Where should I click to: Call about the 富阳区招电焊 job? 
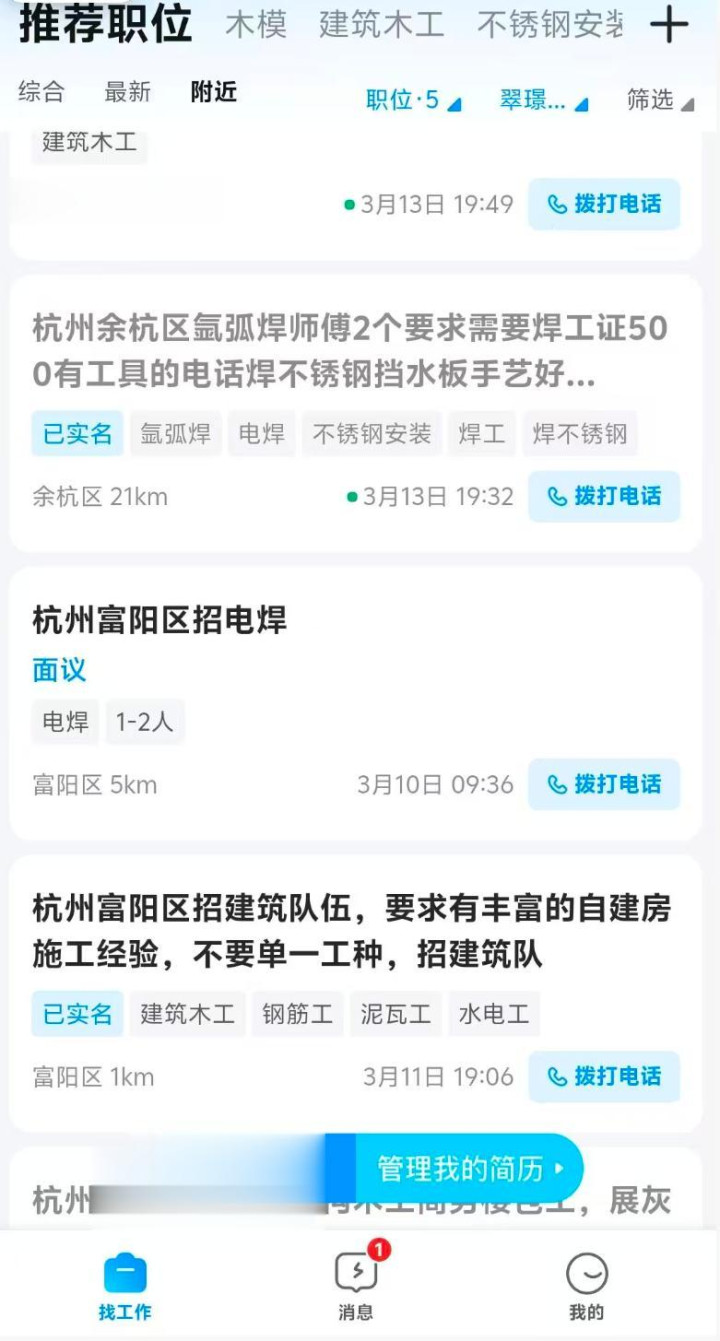pos(604,784)
